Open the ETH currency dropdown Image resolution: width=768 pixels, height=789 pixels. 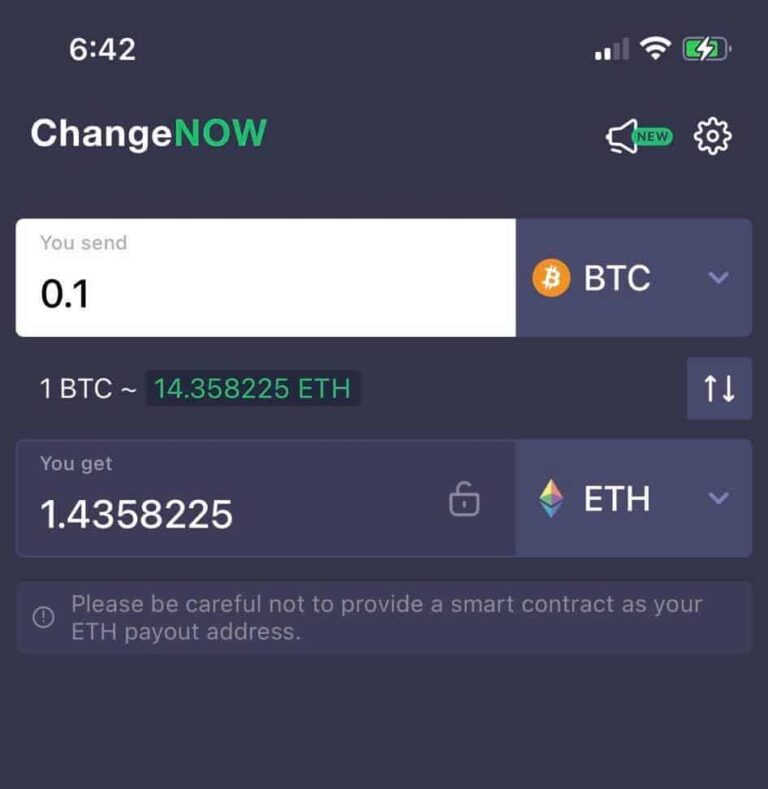640,499
